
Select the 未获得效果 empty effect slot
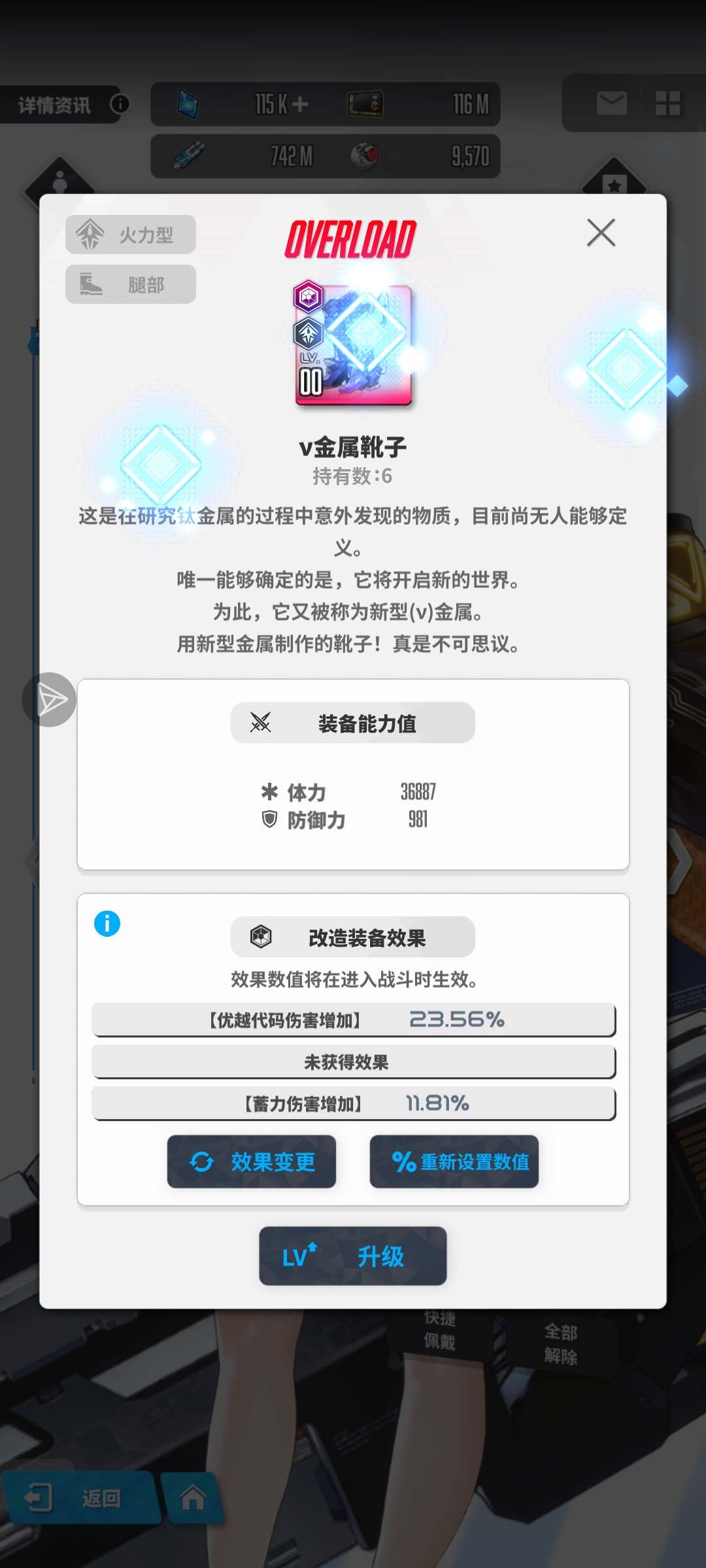(354, 1062)
